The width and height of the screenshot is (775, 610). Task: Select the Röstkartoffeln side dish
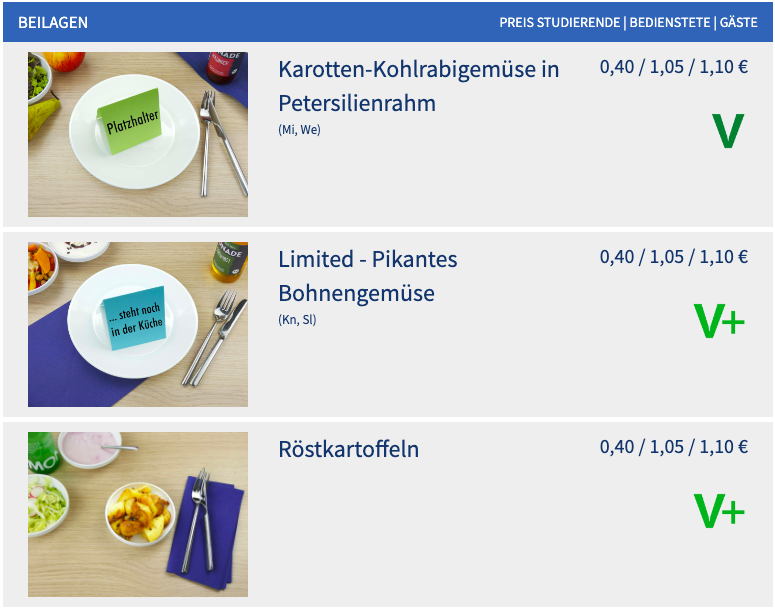(x=348, y=449)
